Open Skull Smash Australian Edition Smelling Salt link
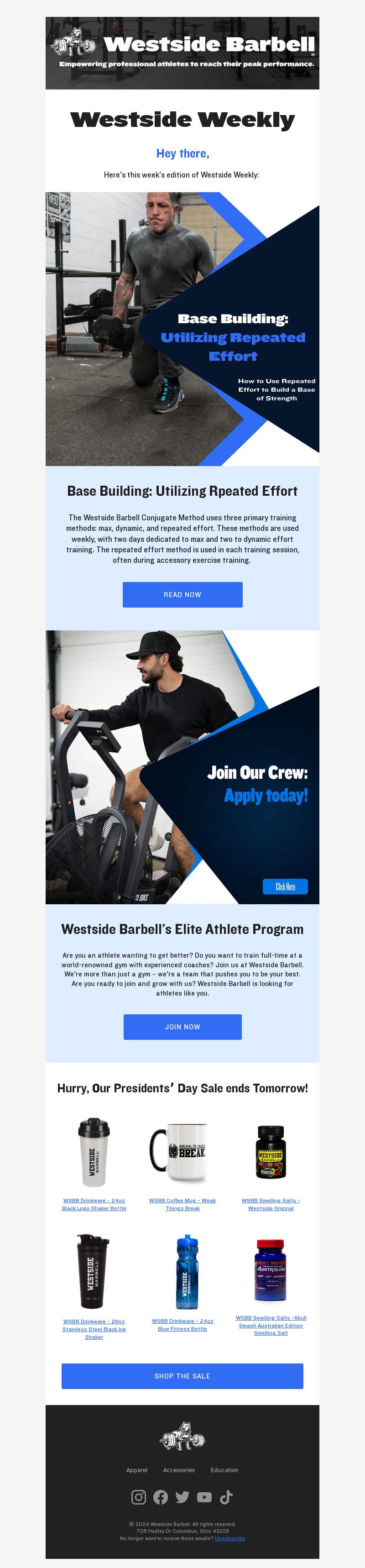 [271, 1325]
